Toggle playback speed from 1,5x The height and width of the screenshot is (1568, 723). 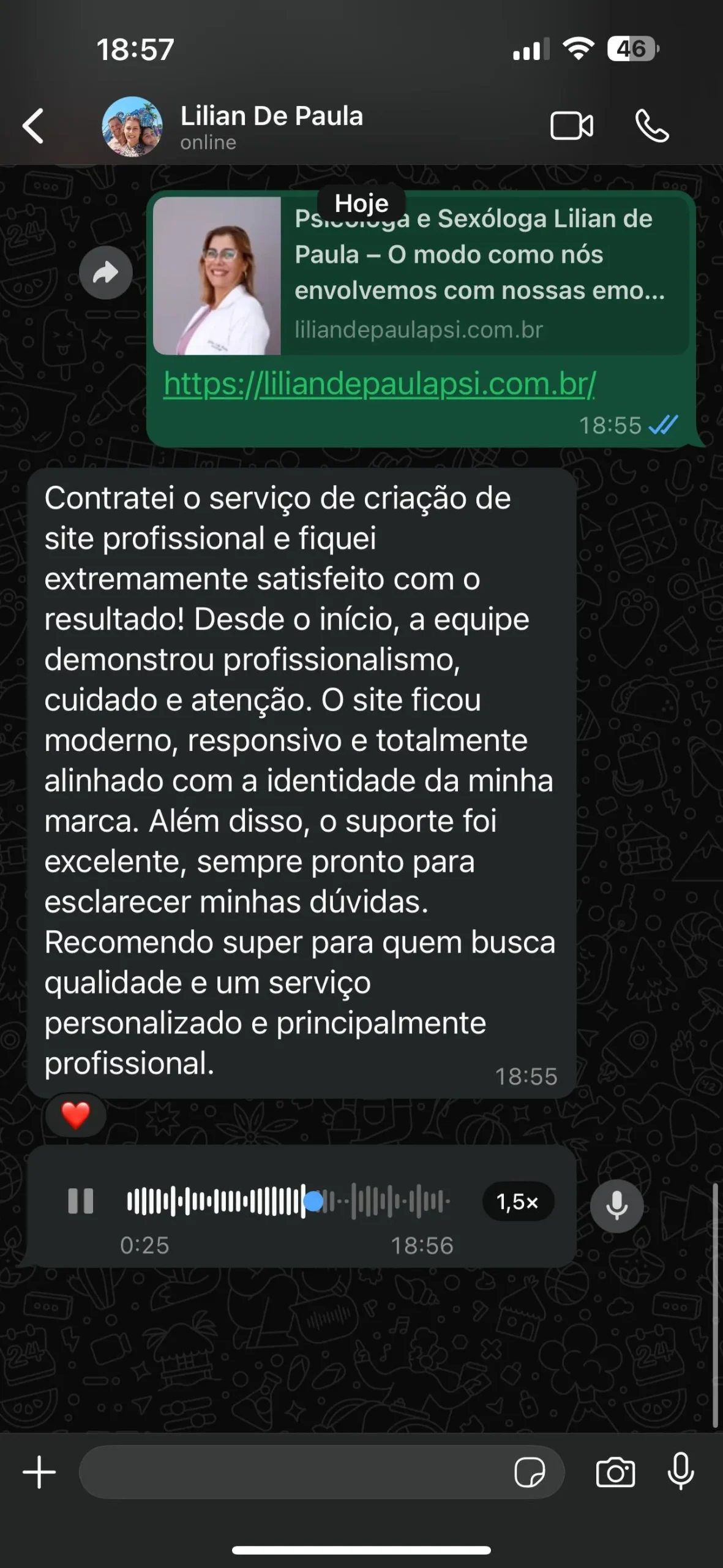(517, 1201)
